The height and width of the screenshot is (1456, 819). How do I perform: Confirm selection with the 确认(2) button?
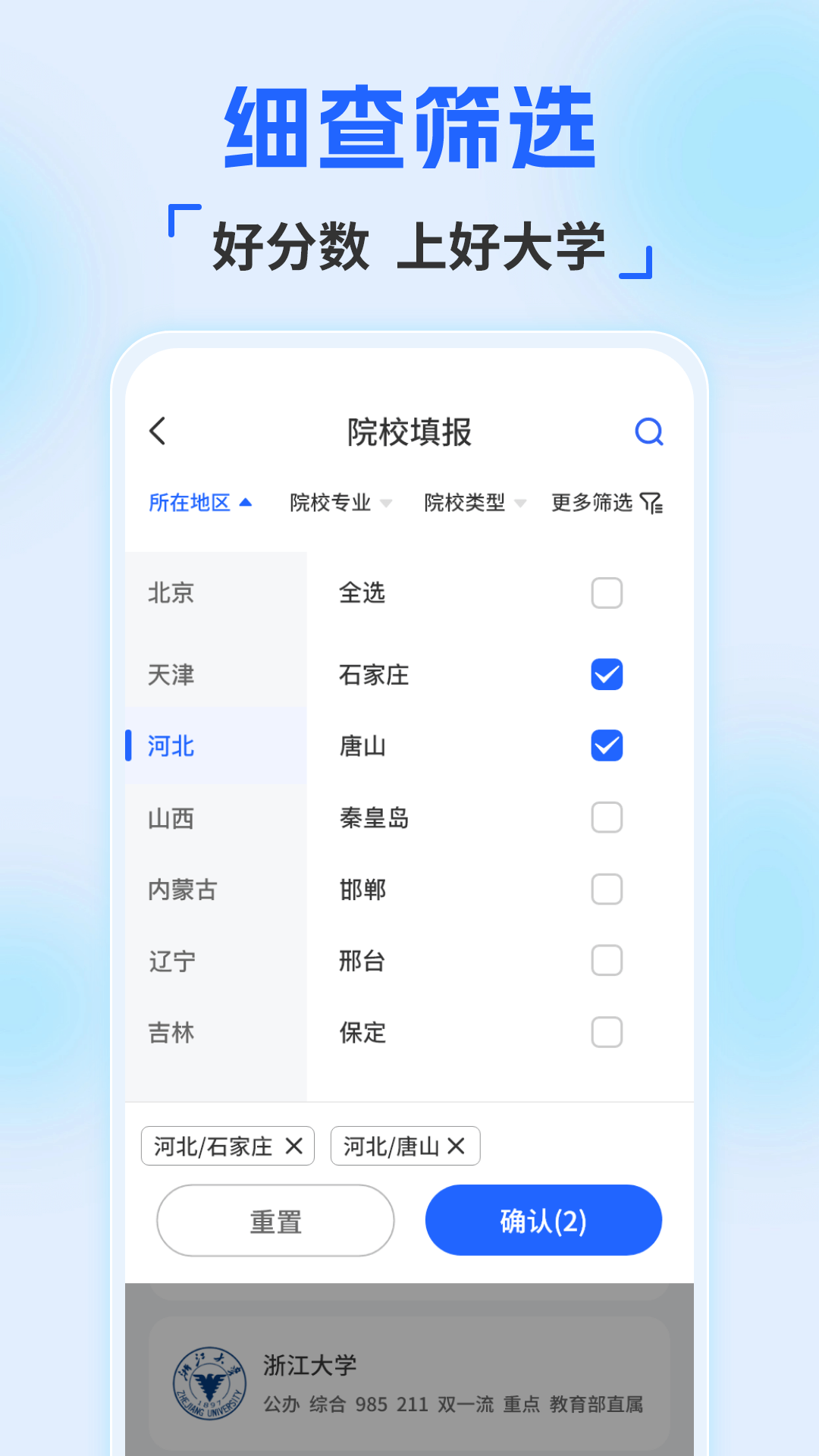tap(544, 1219)
